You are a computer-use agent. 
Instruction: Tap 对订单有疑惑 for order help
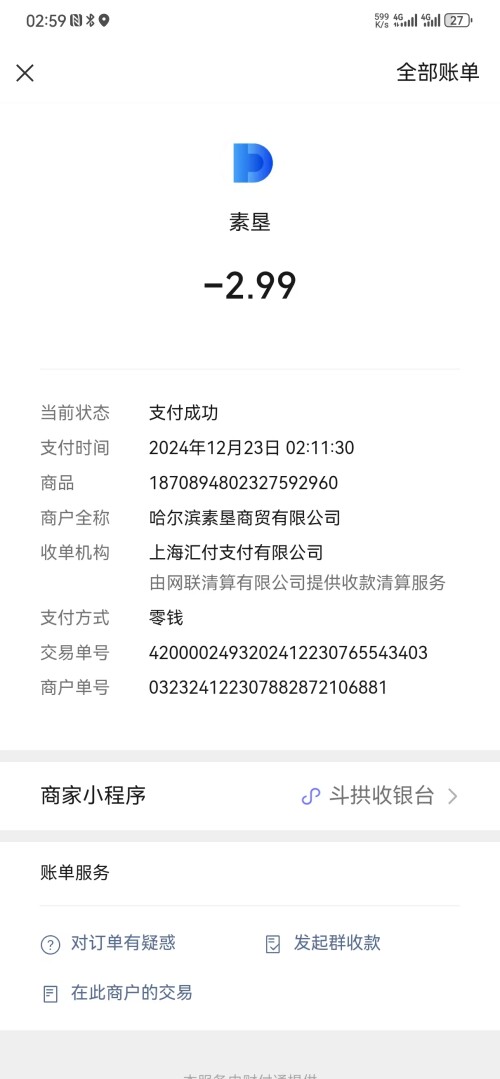pos(108,943)
